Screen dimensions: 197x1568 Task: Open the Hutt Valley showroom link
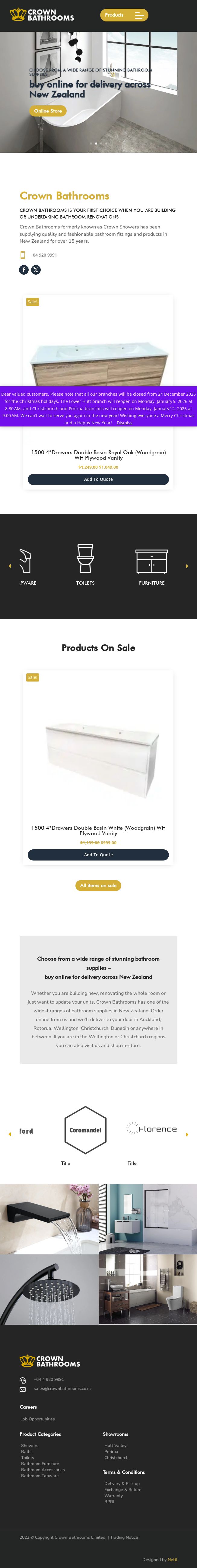116,1446
